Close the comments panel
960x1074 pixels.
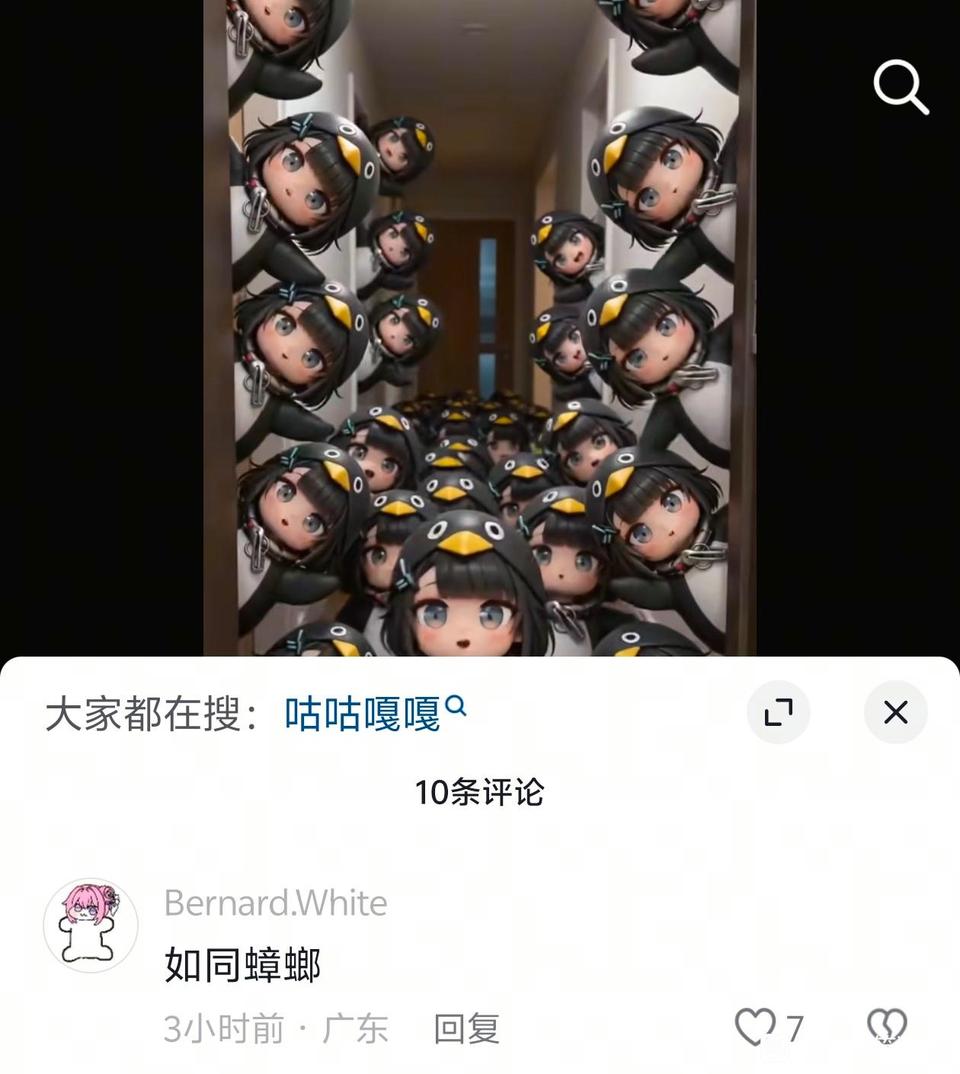click(x=895, y=712)
